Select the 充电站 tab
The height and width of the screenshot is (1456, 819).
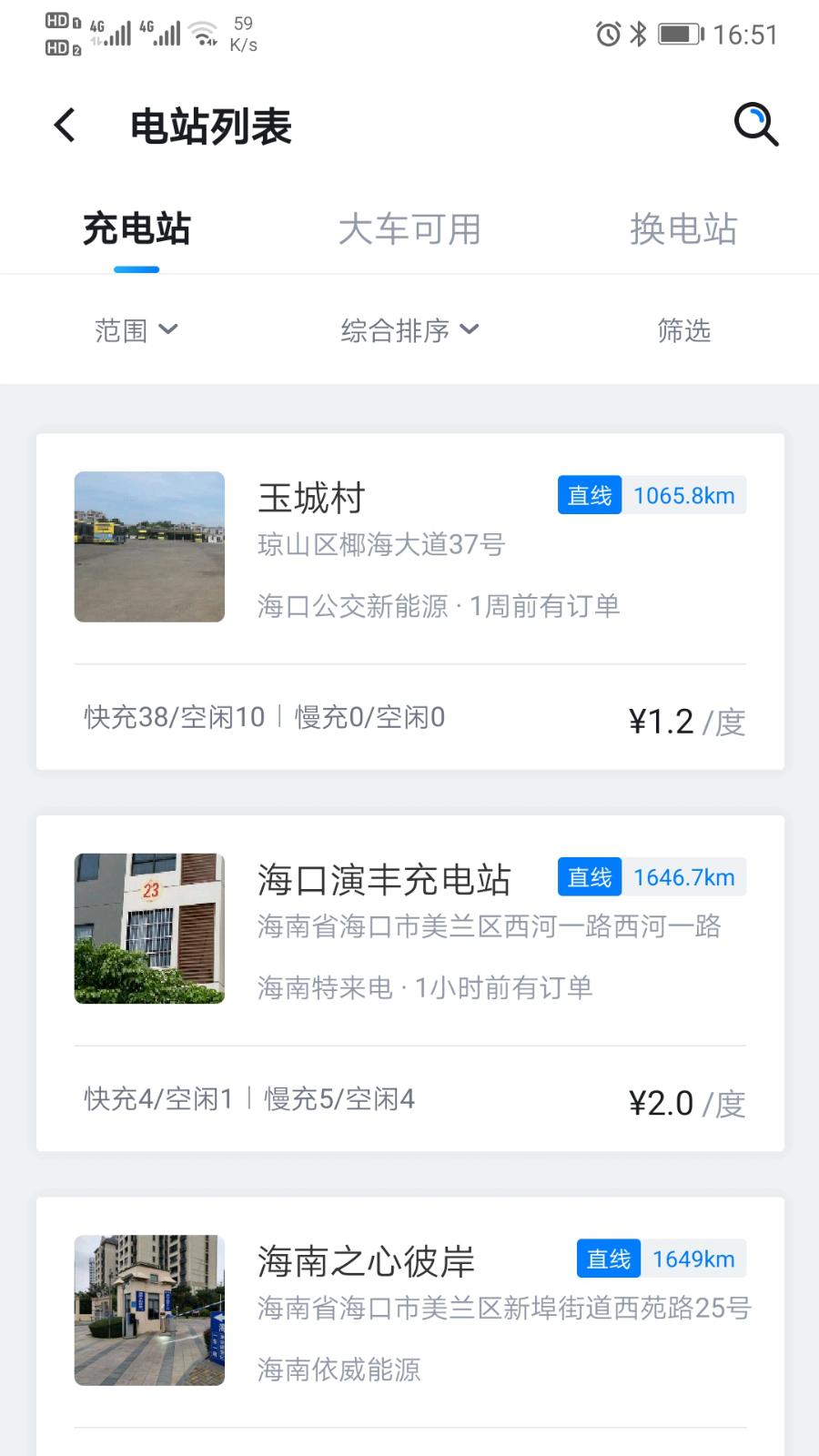(136, 229)
